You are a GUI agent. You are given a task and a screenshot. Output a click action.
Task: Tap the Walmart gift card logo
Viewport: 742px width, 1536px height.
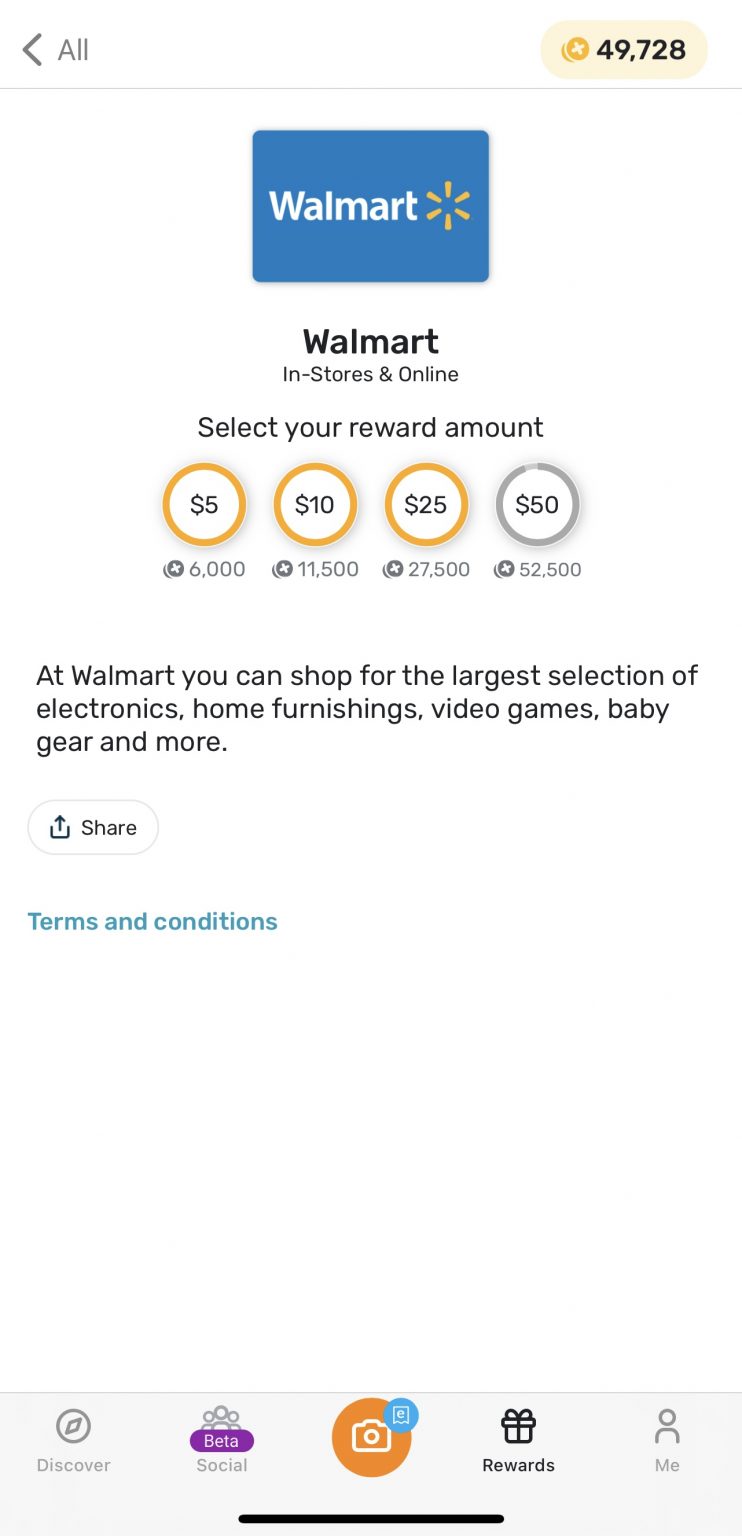(370, 205)
